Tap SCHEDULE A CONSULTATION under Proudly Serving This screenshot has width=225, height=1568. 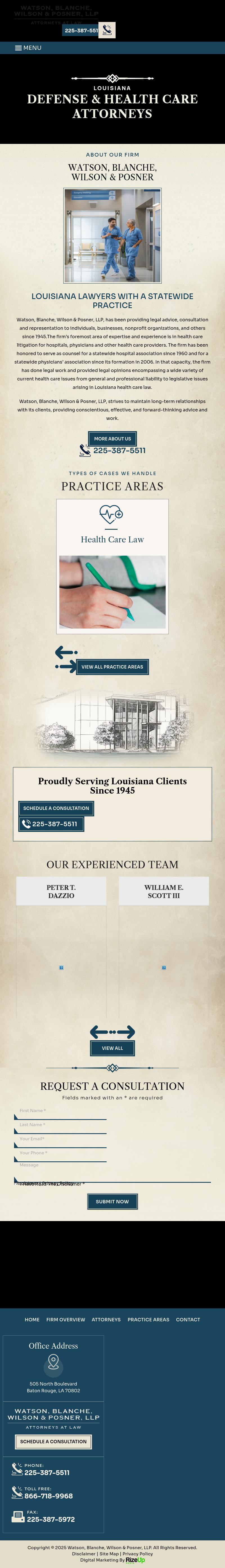click(56, 808)
